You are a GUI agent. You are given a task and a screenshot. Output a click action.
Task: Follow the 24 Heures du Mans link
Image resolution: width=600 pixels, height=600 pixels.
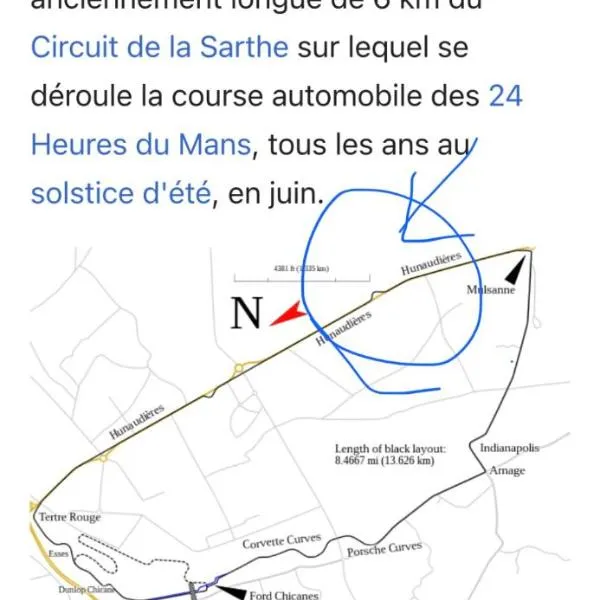[140, 144]
